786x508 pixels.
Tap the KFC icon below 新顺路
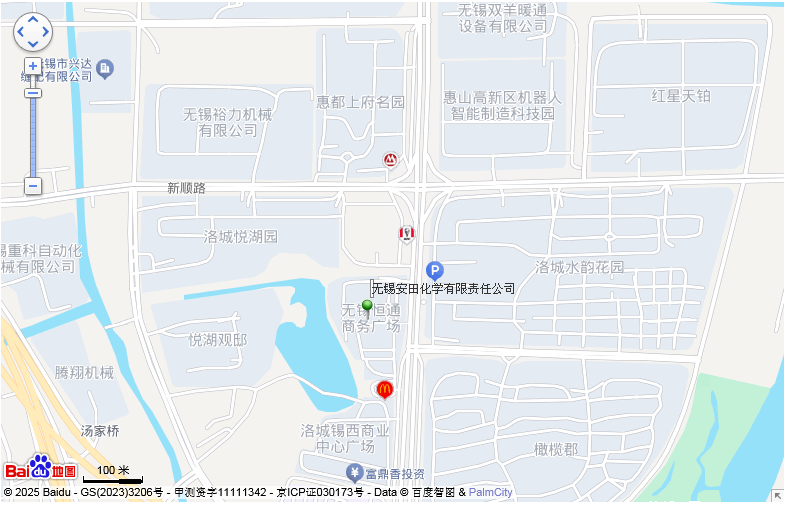pyautogui.click(x=406, y=234)
